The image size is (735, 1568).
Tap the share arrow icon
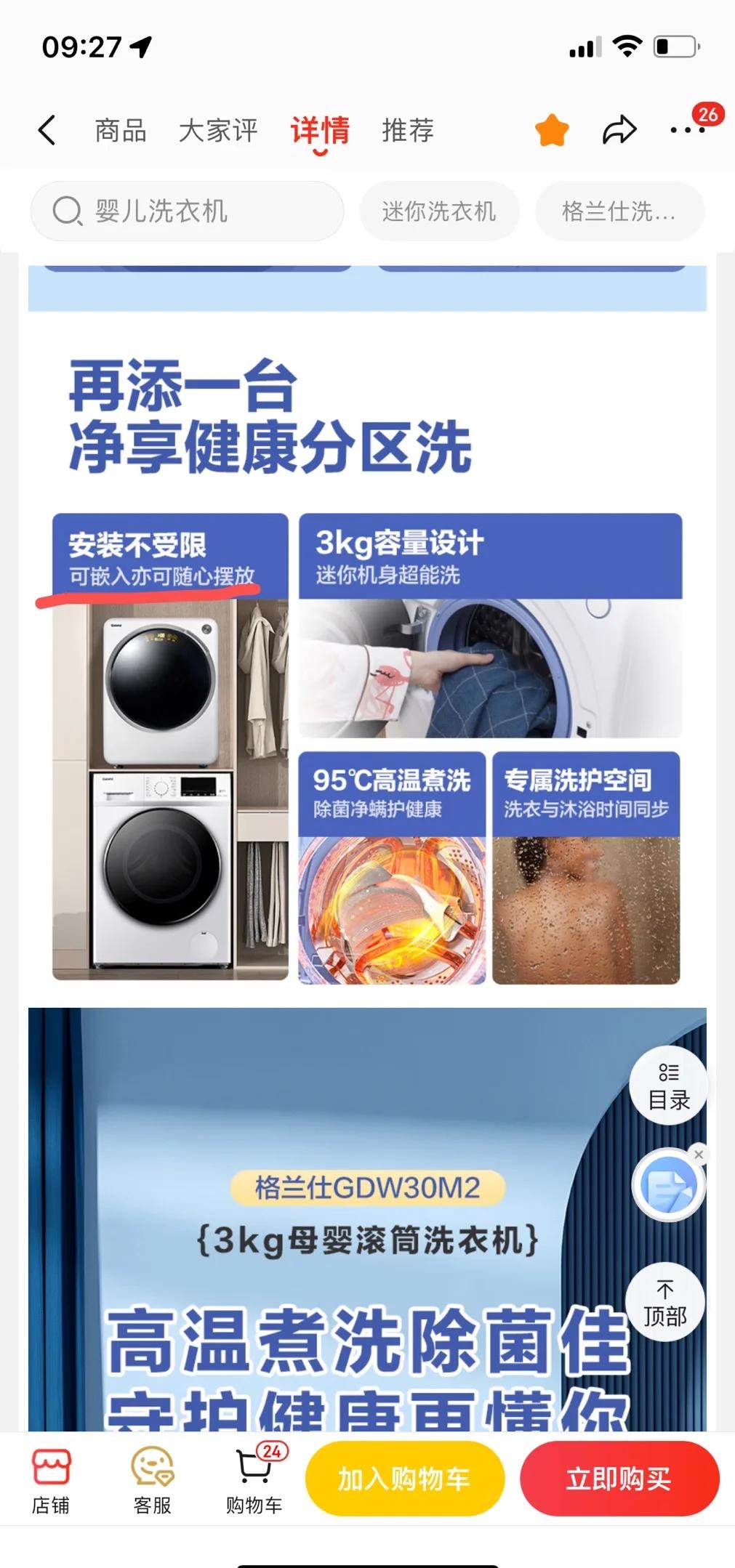click(619, 128)
